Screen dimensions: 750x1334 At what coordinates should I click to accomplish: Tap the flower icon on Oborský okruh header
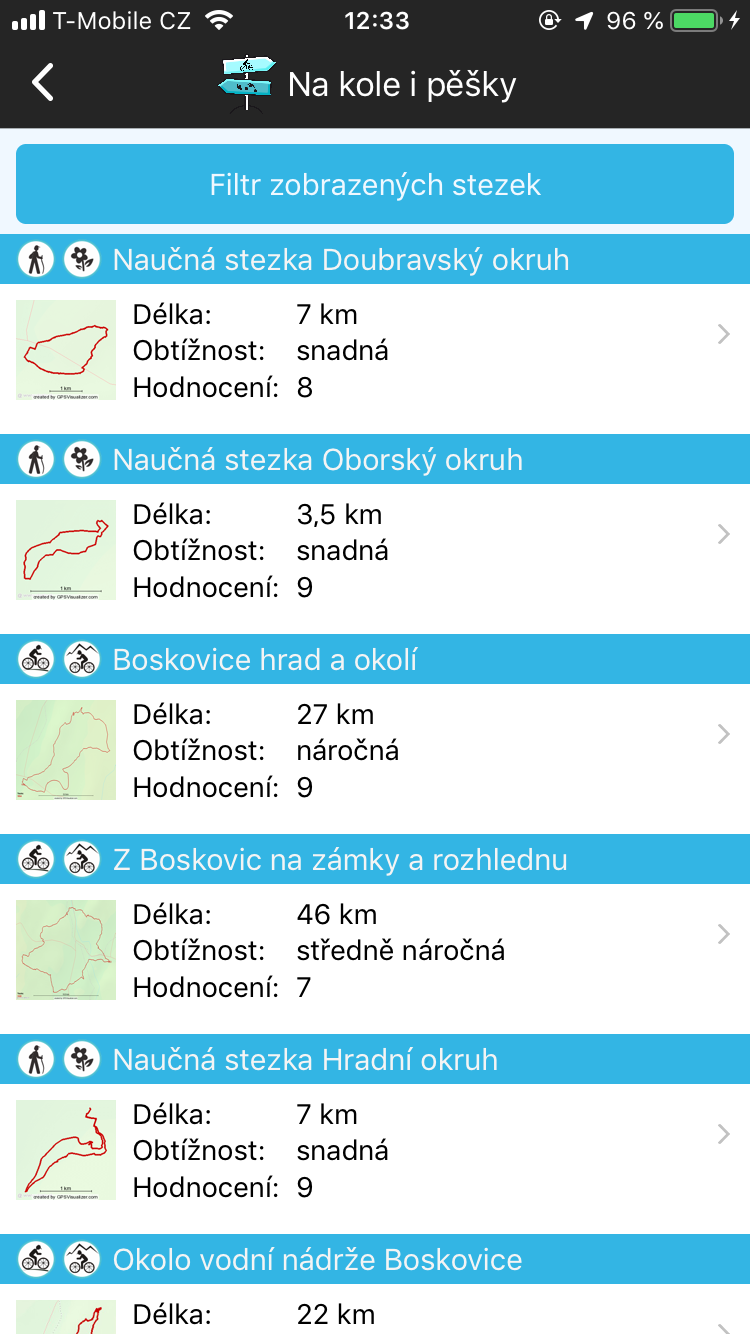point(82,459)
